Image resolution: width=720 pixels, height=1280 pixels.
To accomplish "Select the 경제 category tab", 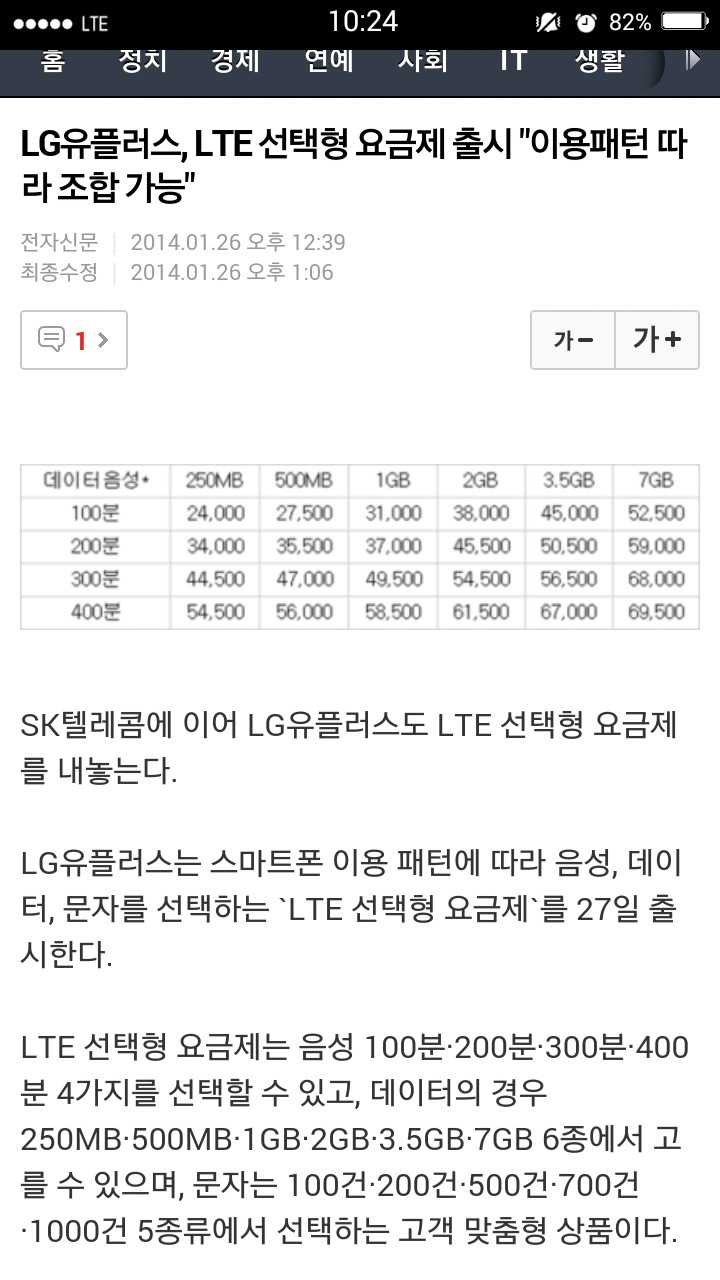I will point(235,62).
